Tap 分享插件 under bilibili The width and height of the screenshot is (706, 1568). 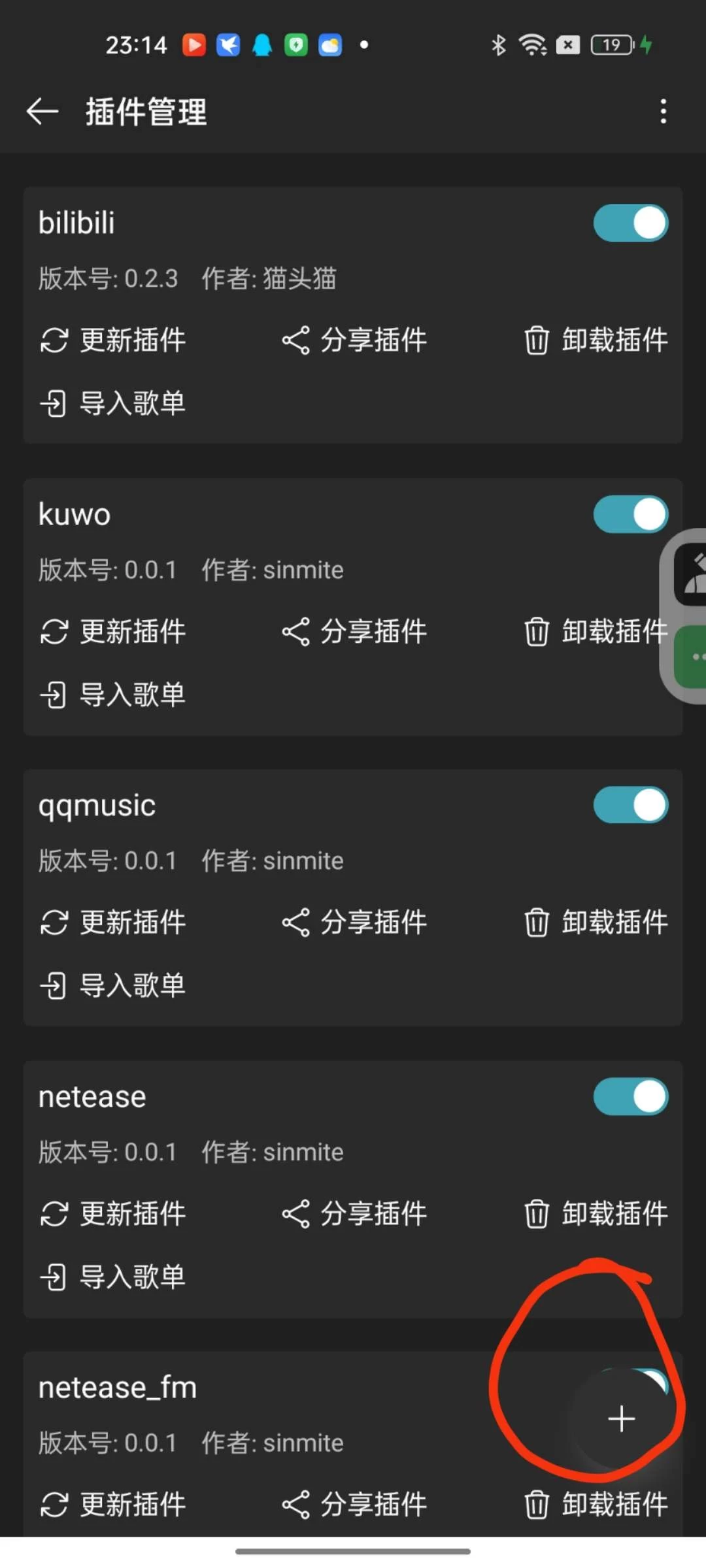(x=354, y=340)
